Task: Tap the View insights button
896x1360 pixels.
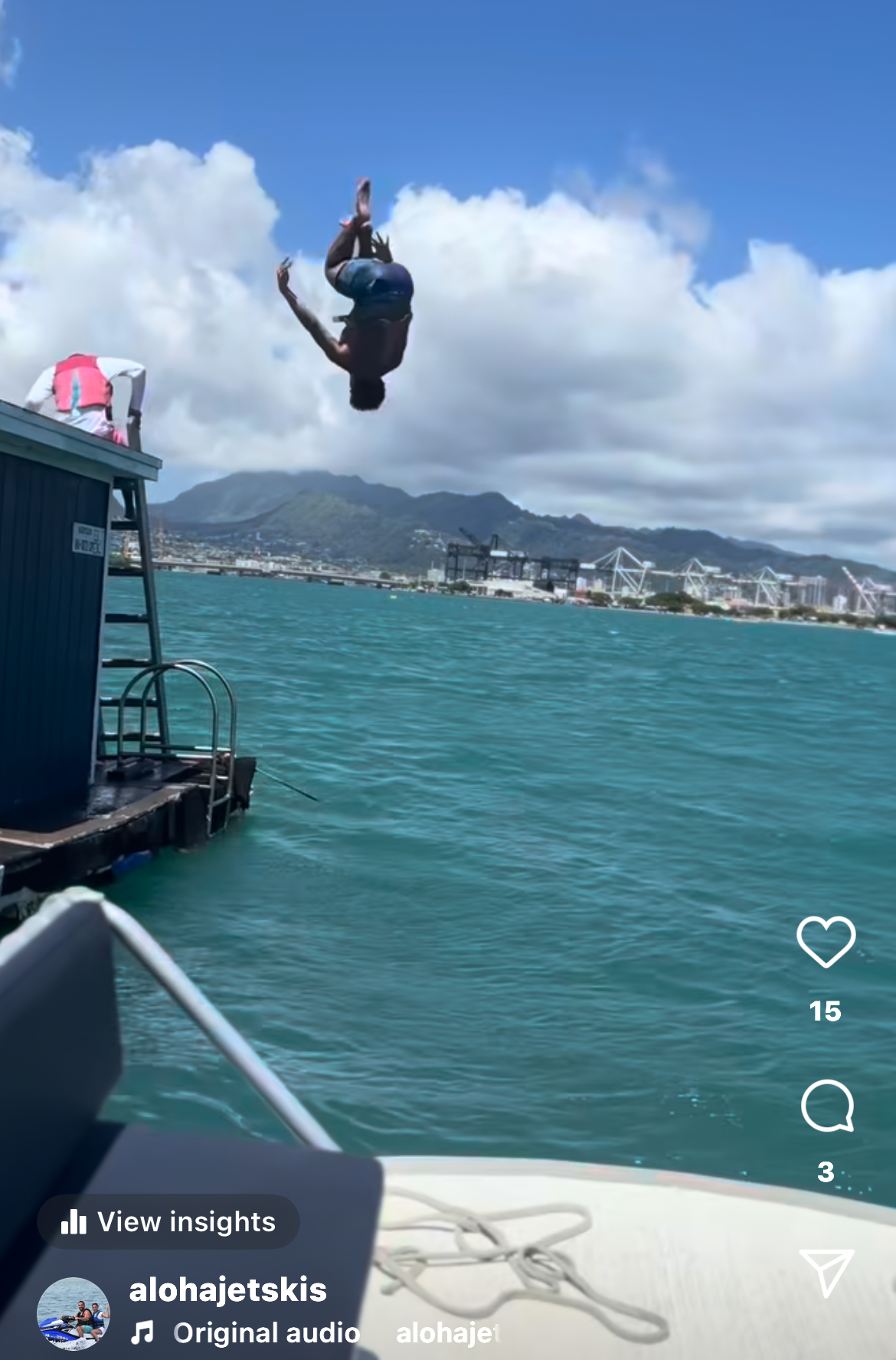Action: point(168,1221)
